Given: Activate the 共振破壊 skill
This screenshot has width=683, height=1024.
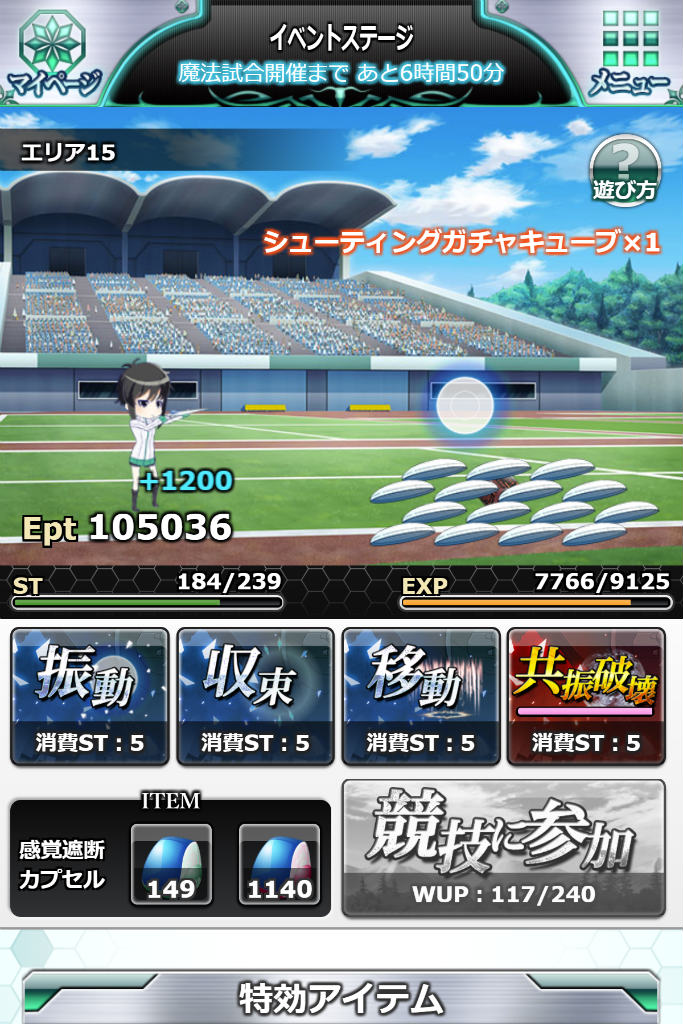Looking at the screenshot, I should pos(586,696).
